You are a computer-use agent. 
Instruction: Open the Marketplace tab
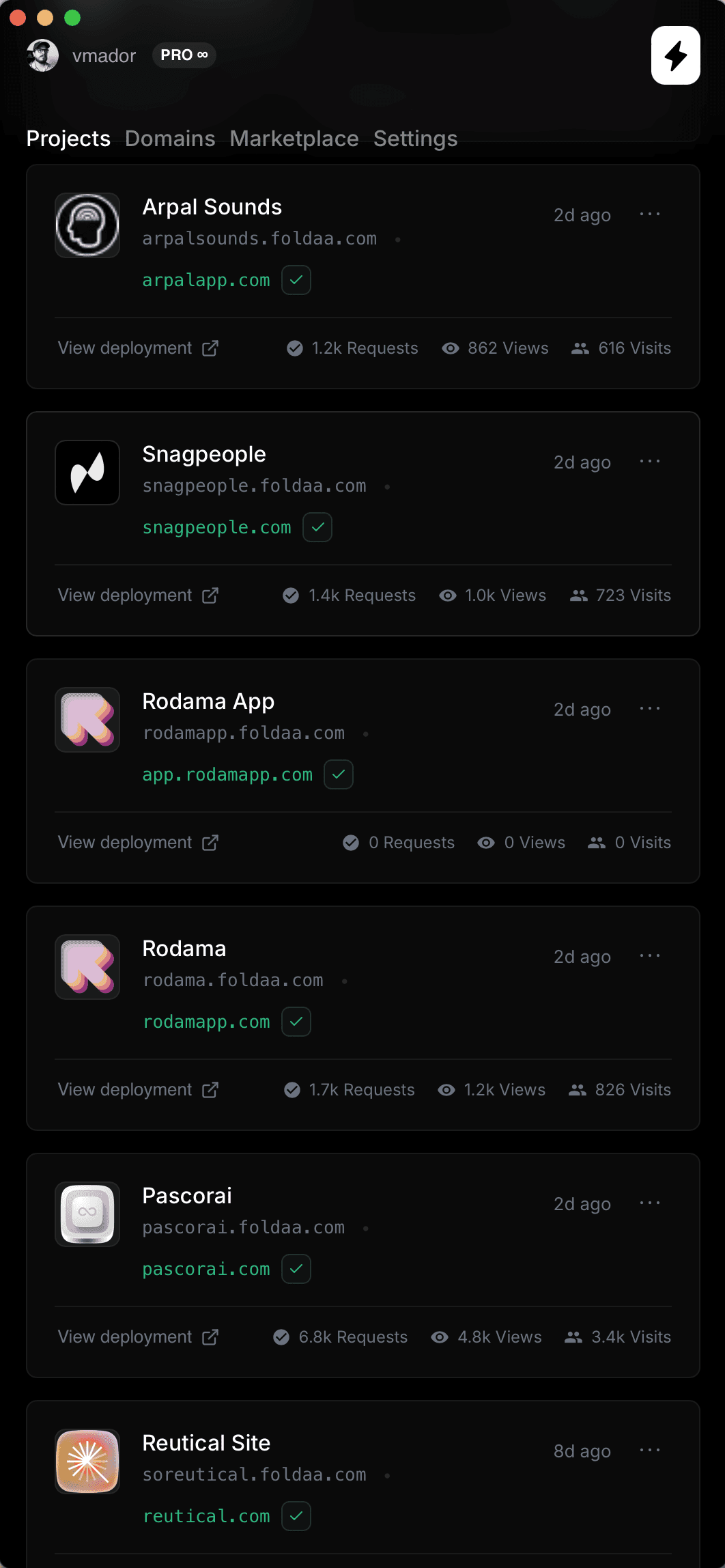[x=294, y=139]
